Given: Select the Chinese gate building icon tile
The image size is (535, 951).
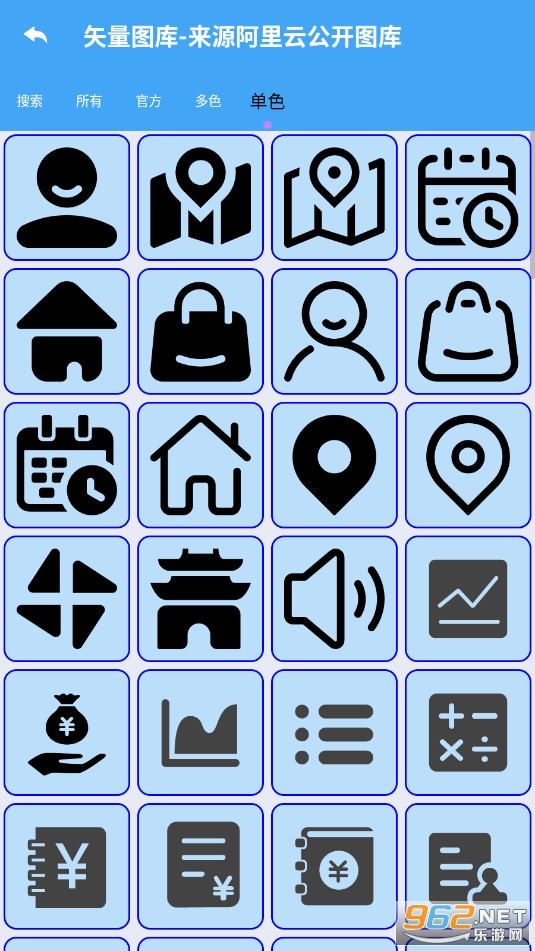Looking at the screenshot, I should click(201, 599).
